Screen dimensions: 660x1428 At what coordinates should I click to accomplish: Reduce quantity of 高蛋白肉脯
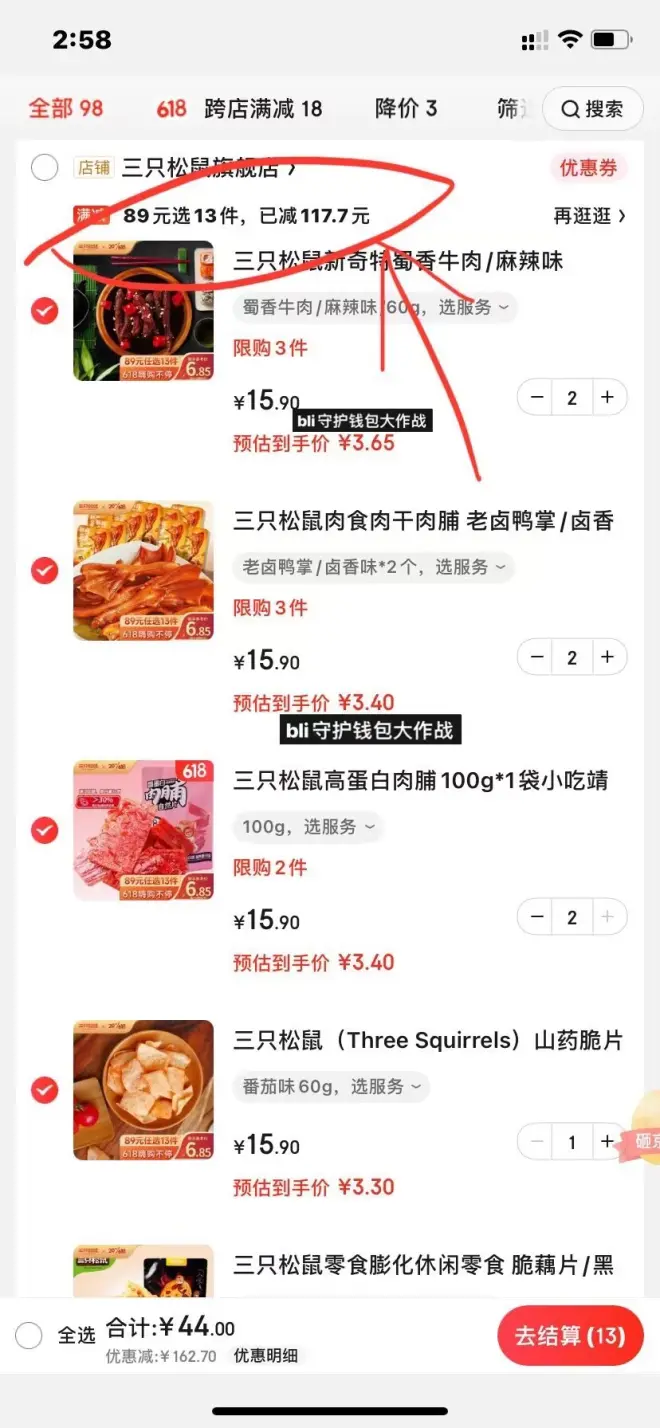click(x=538, y=917)
